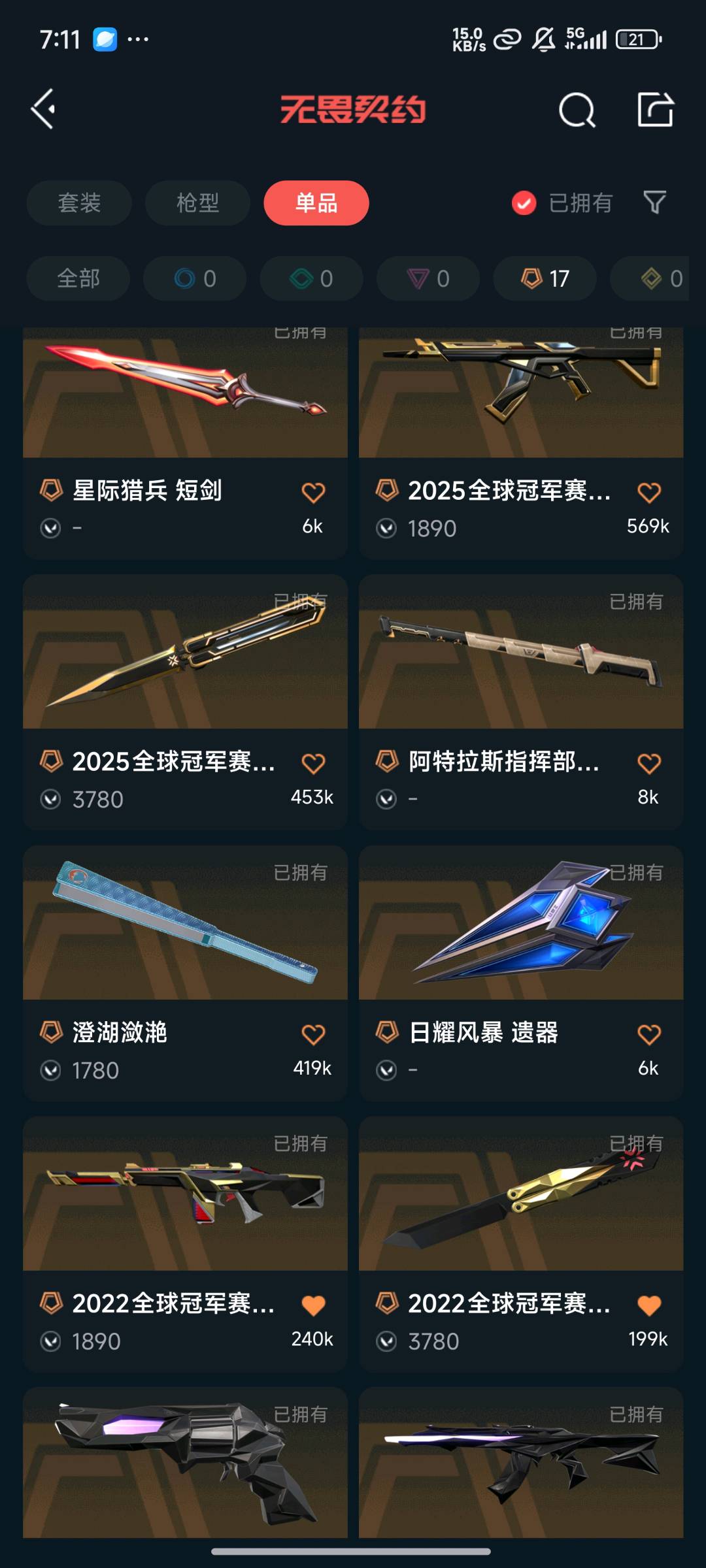Select the 全部 rarity chip

pos(78,279)
